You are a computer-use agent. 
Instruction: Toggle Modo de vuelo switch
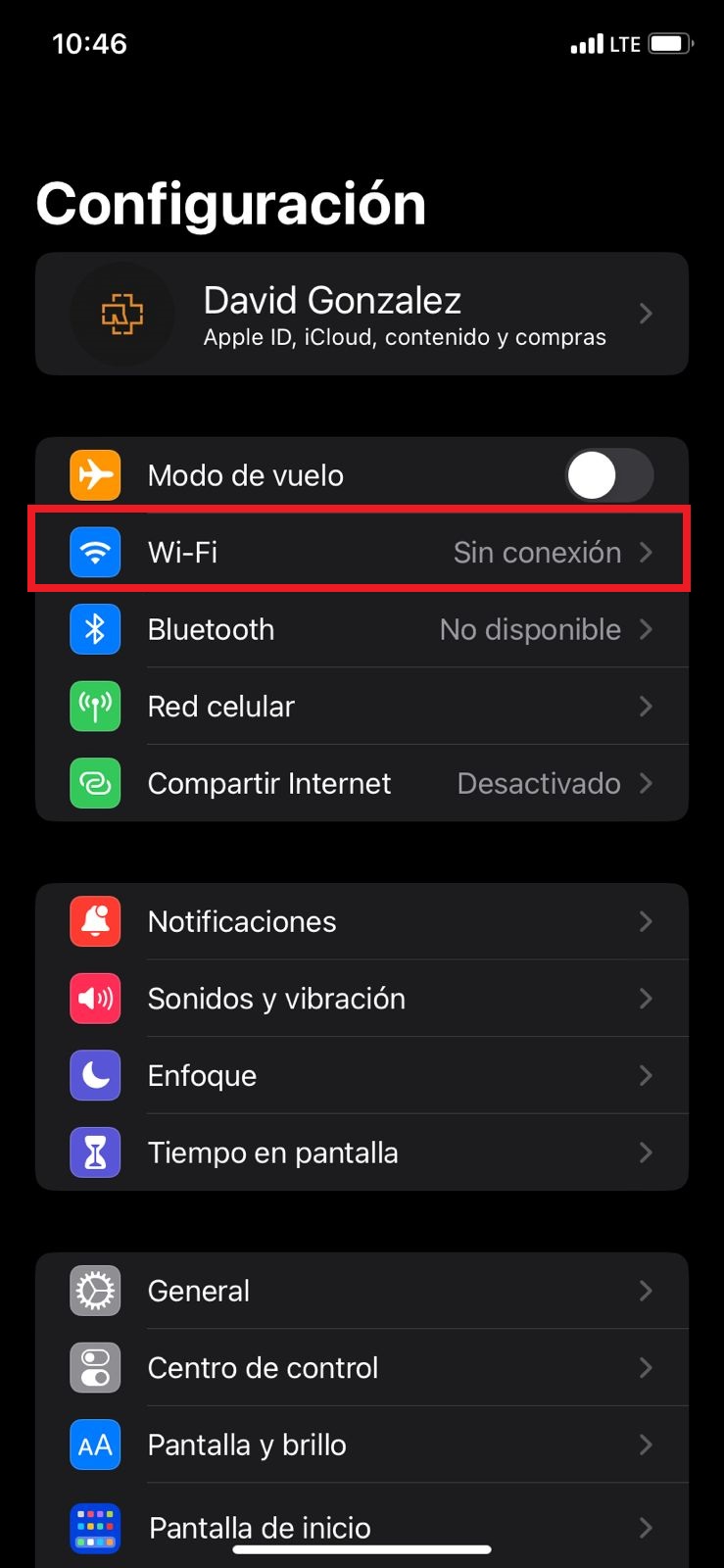(x=608, y=475)
